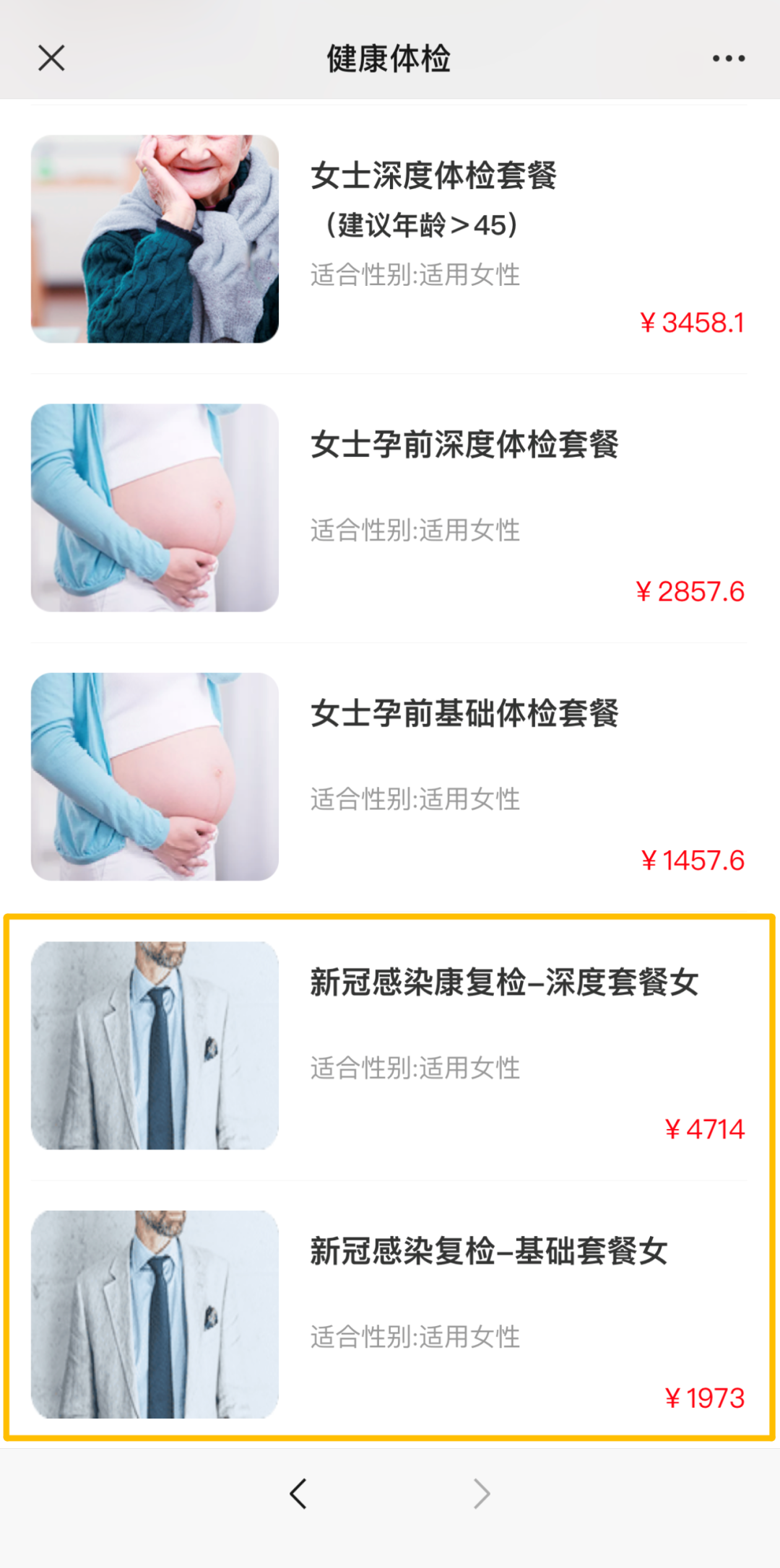Open 女士深度体检套餐 (建议年龄>45) package
Image resolution: width=780 pixels, height=1568 pixels.
tap(433, 199)
